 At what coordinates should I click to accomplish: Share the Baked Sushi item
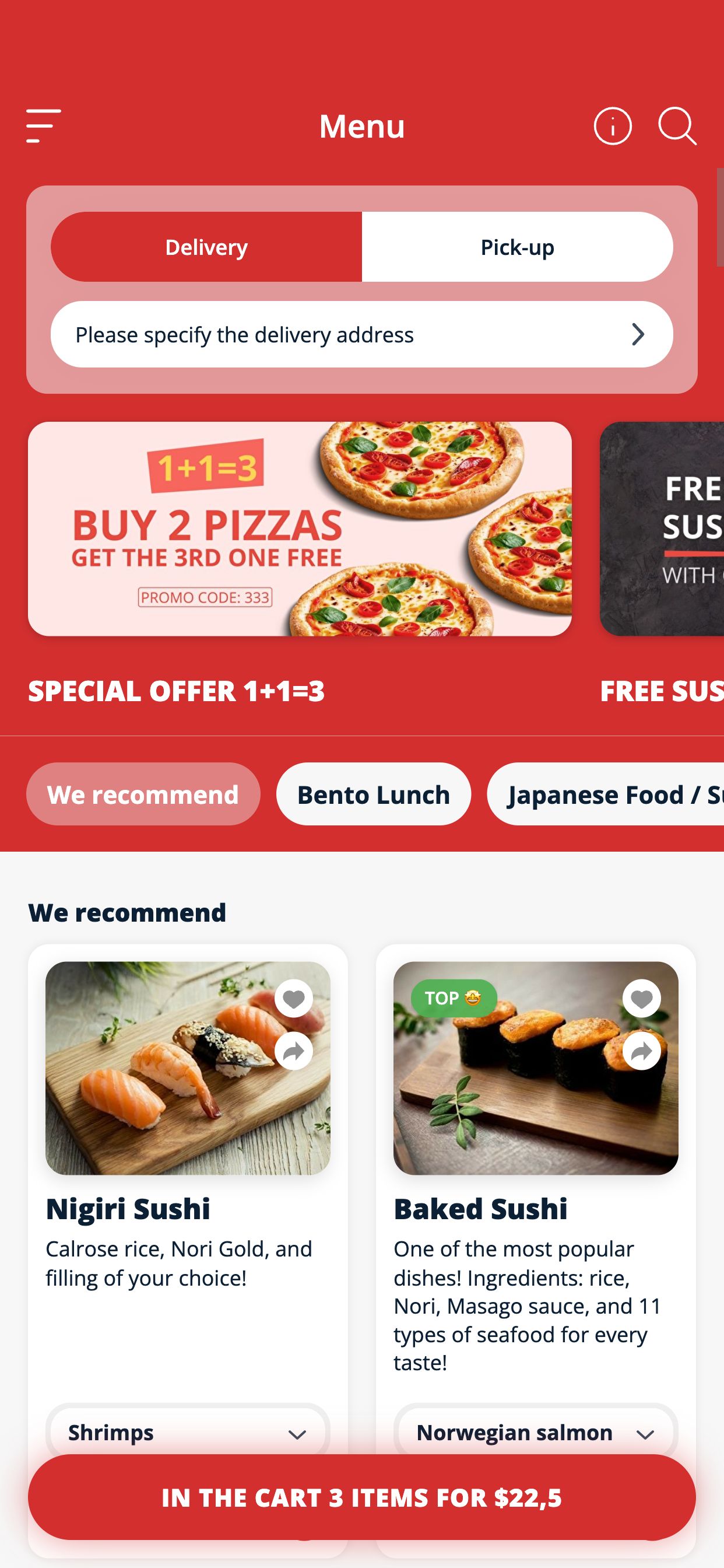(641, 1051)
